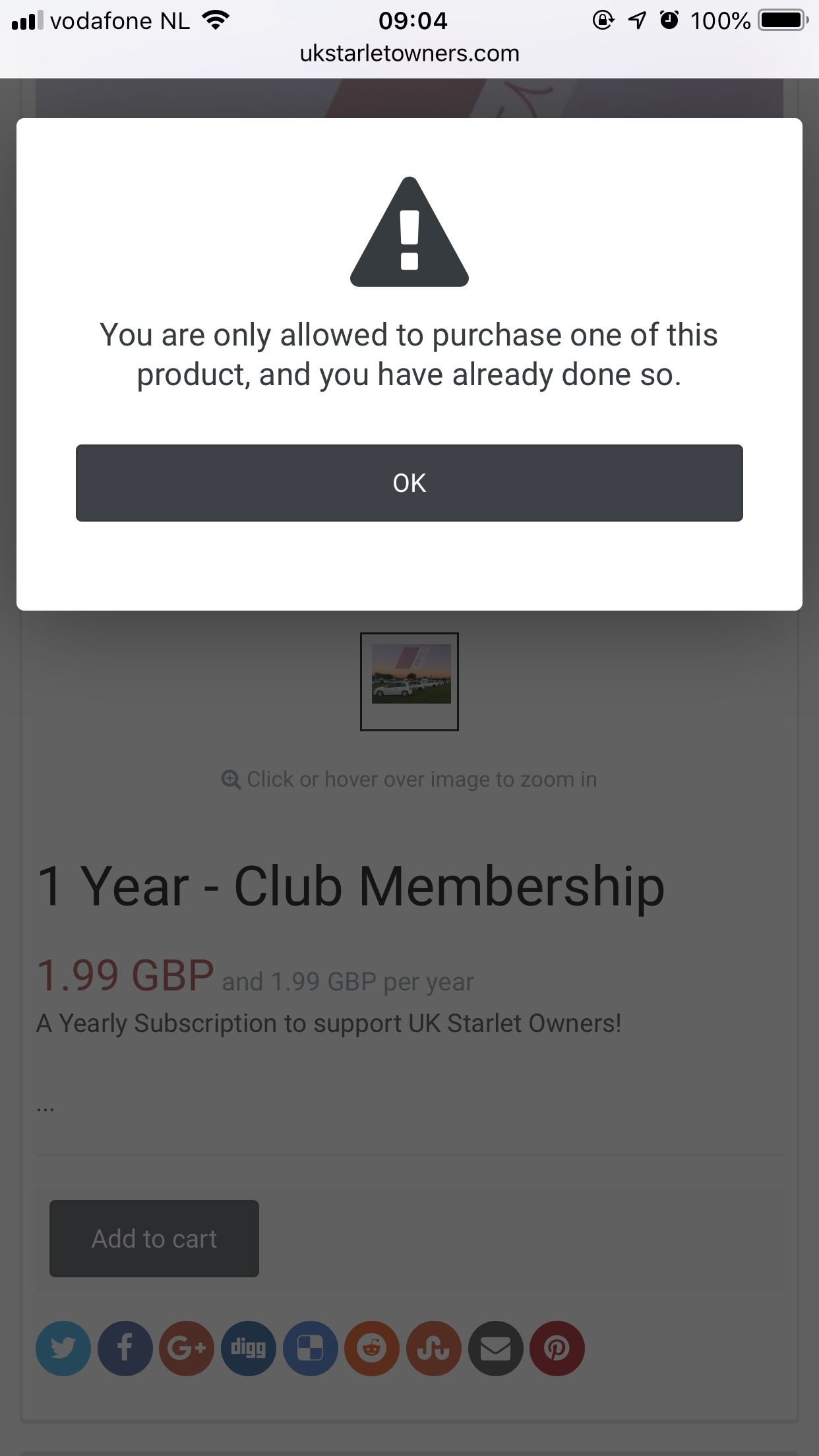Viewport: 819px width, 1456px height.
Task: Tap the Safari address bar showing ukstarletowners.com
Action: [x=409, y=53]
